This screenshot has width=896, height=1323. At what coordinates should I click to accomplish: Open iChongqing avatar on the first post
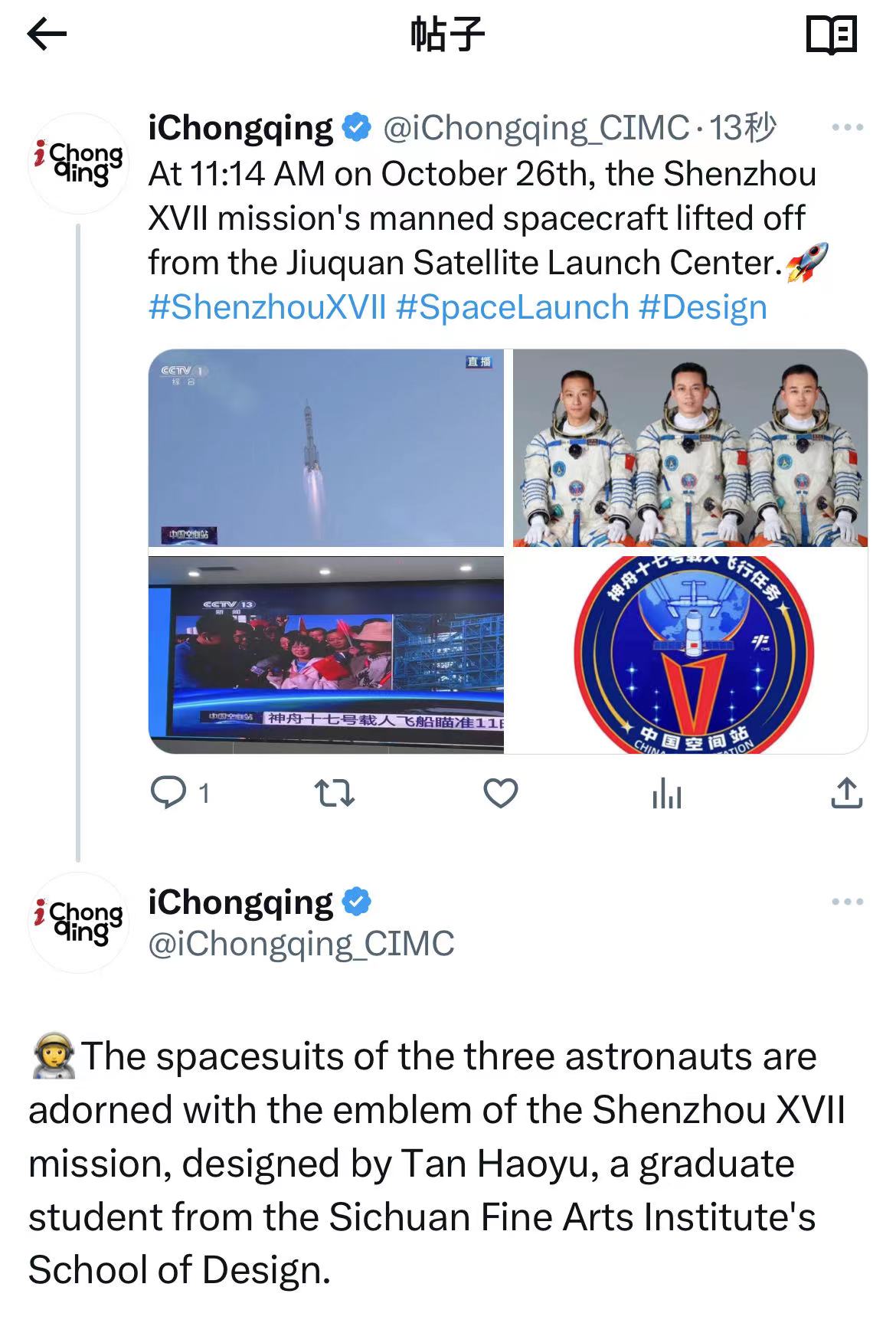pyautogui.click(x=78, y=163)
